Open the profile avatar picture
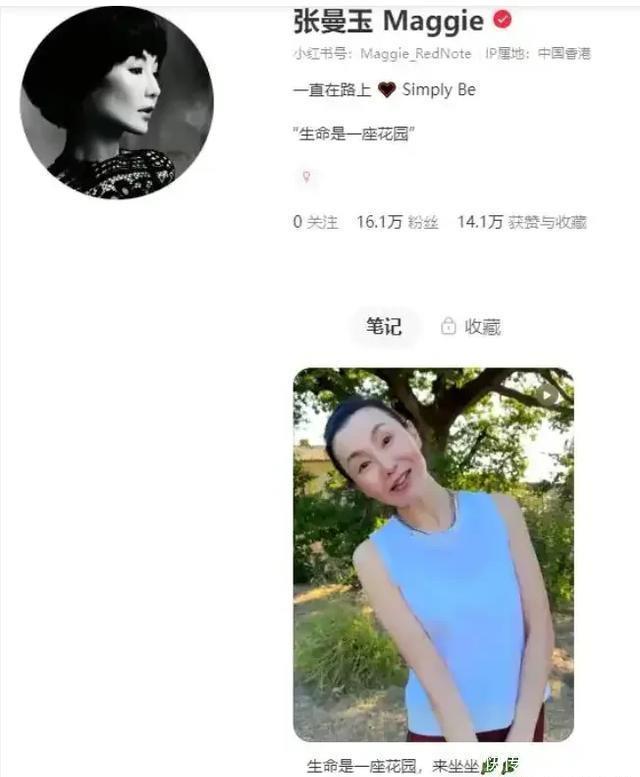Screen dimensions: 640x777 [117, 102]
